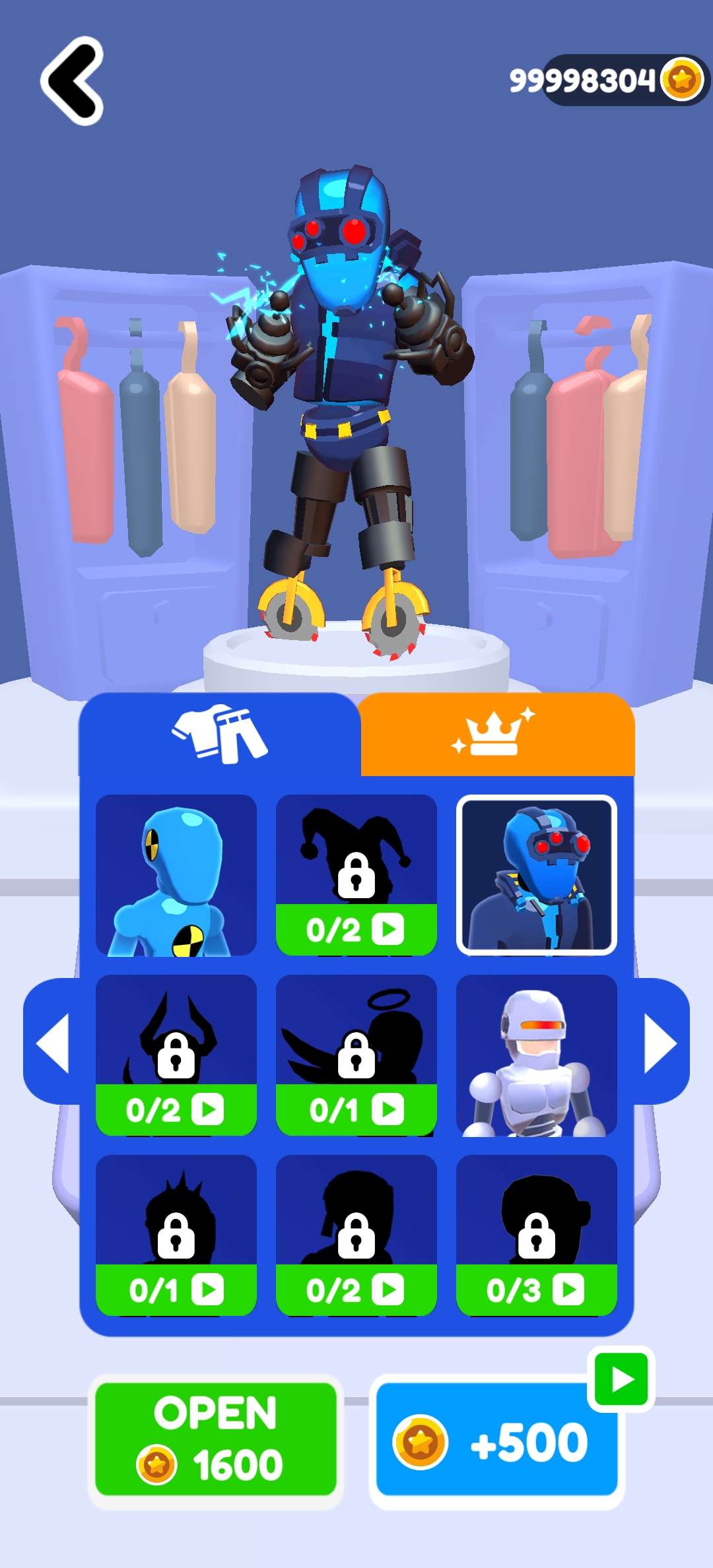Switch to the orange crown tab
The height and width of the screenshot is (1568, 713).
pos(496,734)
